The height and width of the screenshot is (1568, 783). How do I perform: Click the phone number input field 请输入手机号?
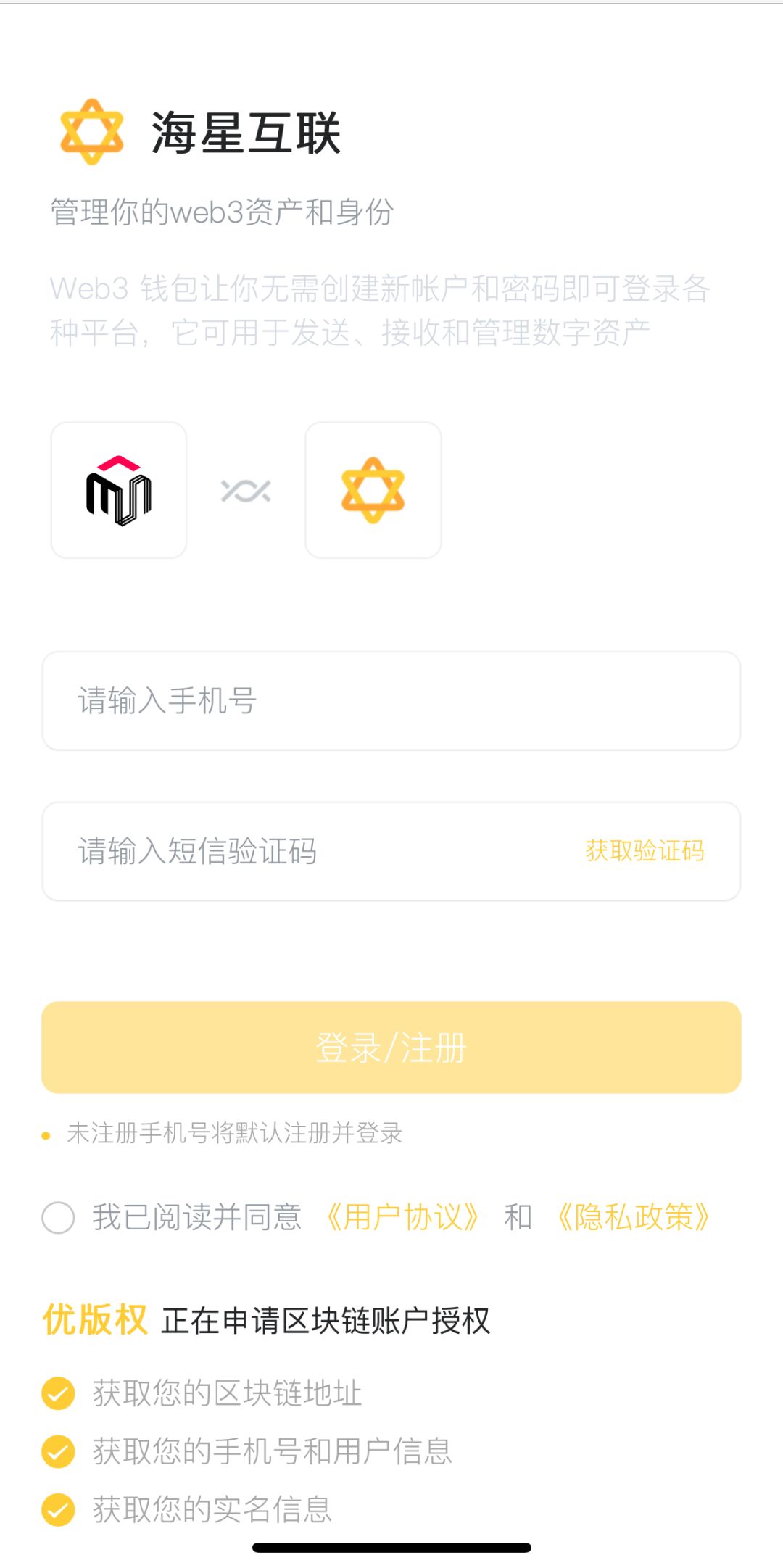coord(391,700)
